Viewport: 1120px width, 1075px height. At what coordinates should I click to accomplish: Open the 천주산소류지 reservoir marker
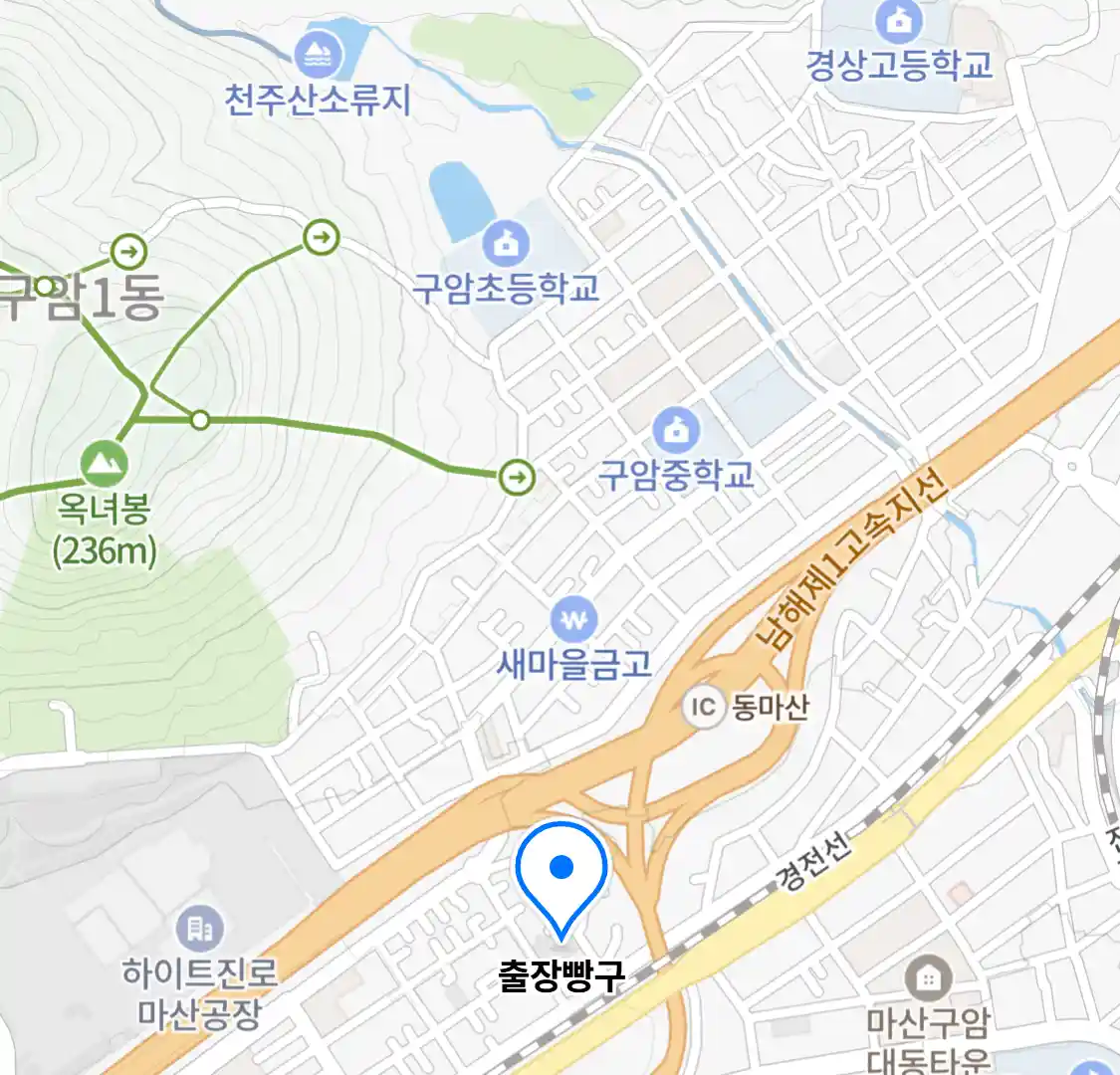pyautogui.click(x=319, y=55)
